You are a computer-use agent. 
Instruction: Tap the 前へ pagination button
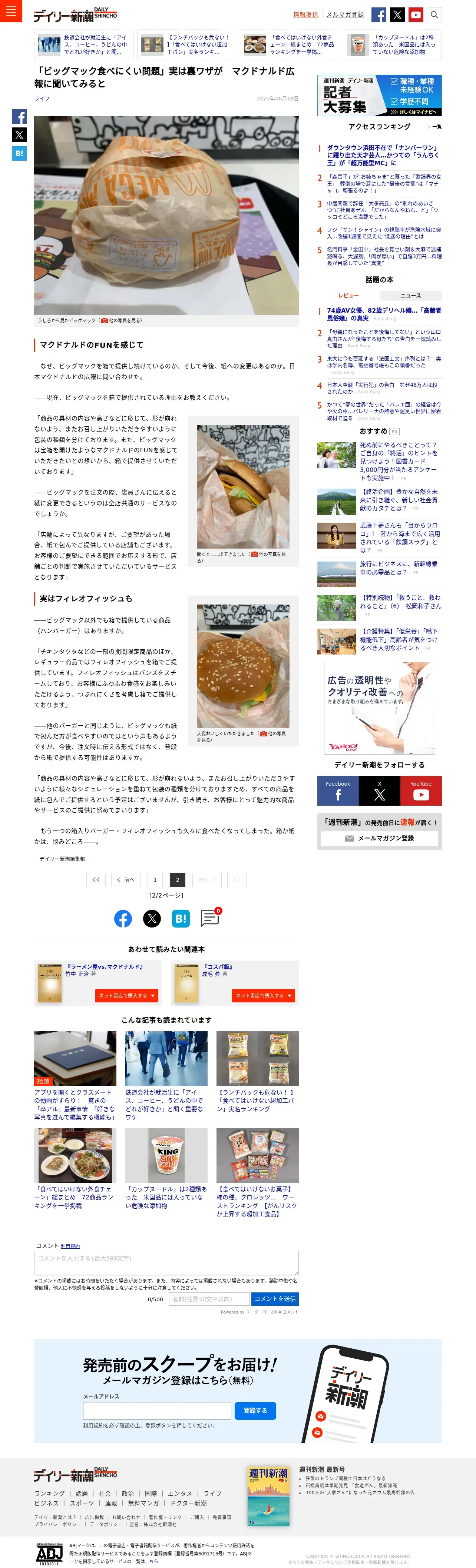point(126,879)
